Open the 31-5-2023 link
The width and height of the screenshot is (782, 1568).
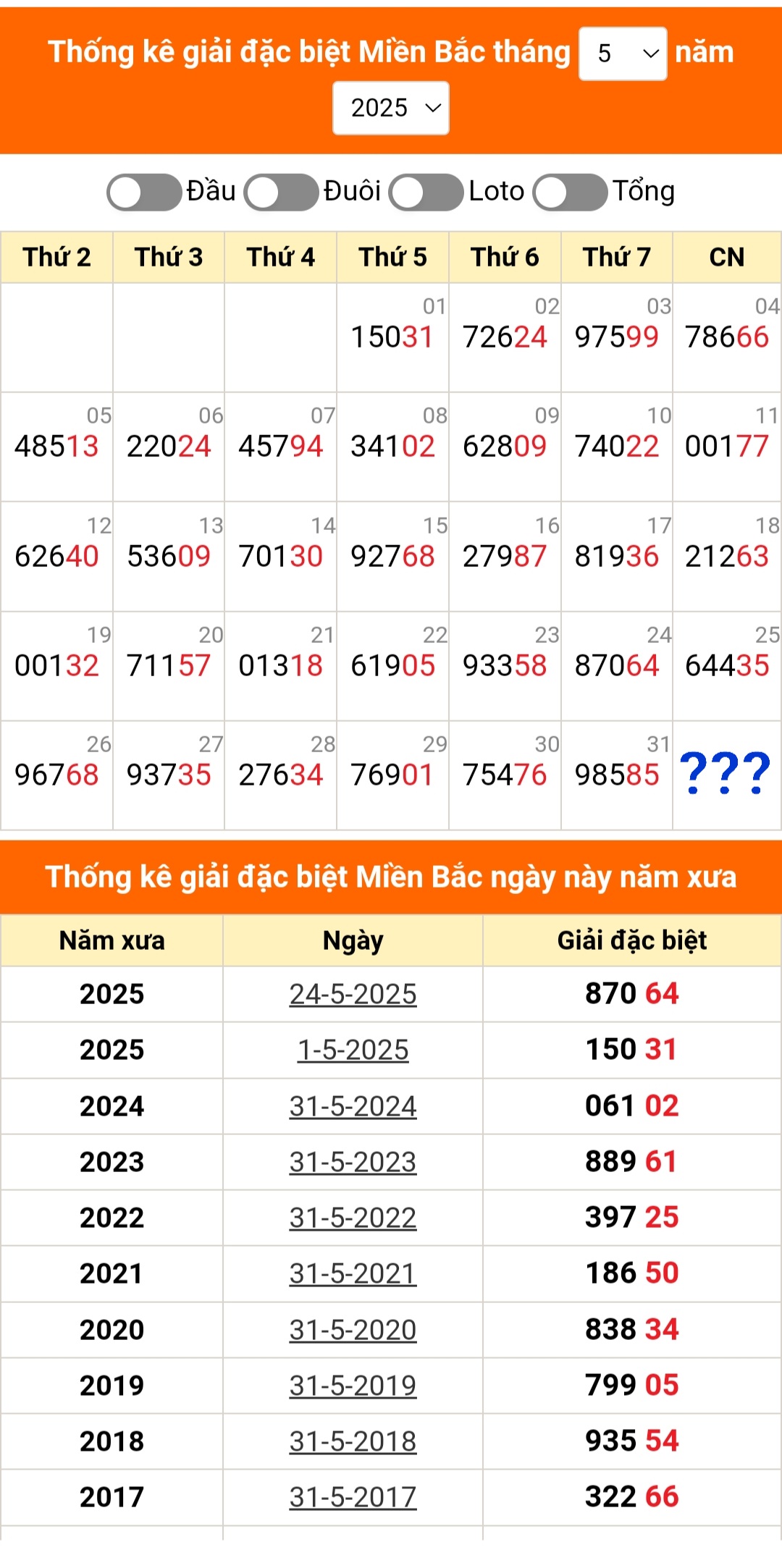click(x=353, y=1162)
